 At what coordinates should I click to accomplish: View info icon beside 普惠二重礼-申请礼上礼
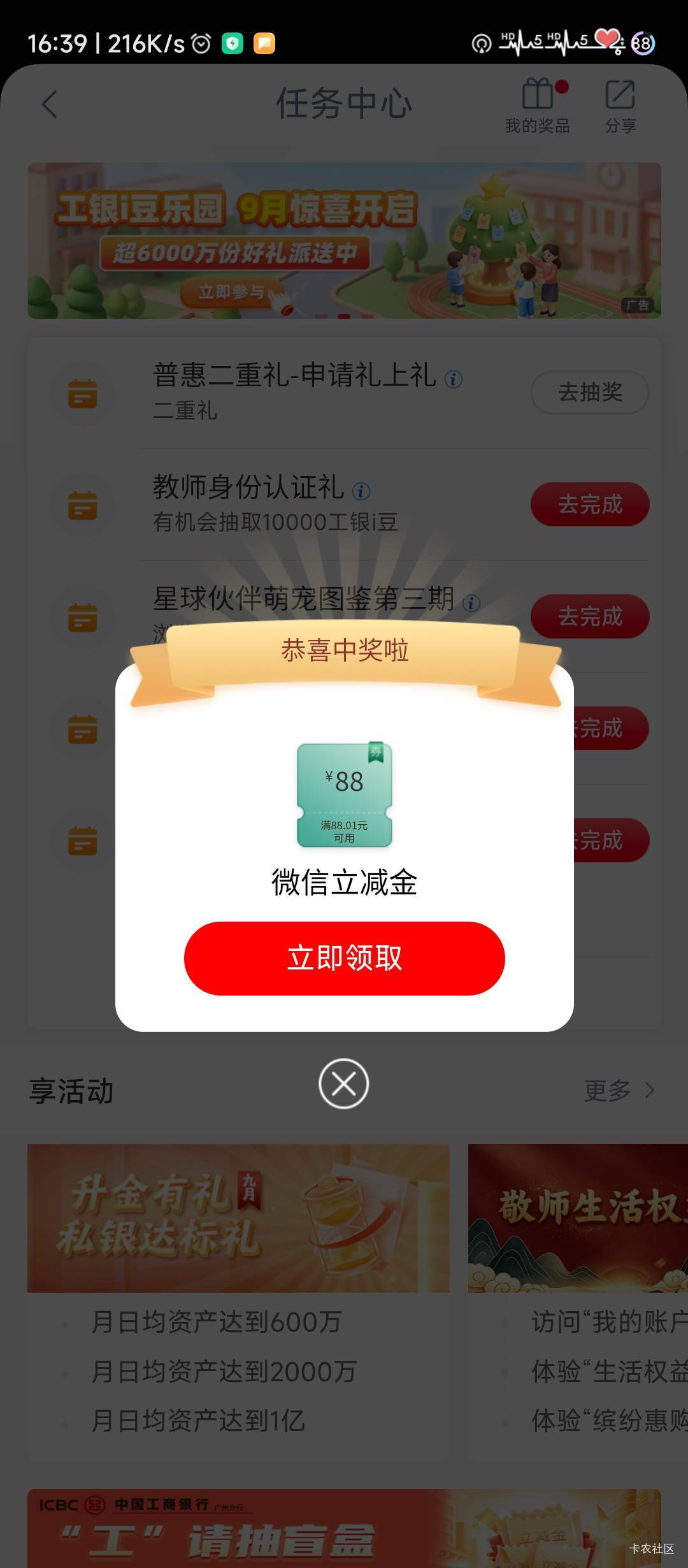(454, 379)
